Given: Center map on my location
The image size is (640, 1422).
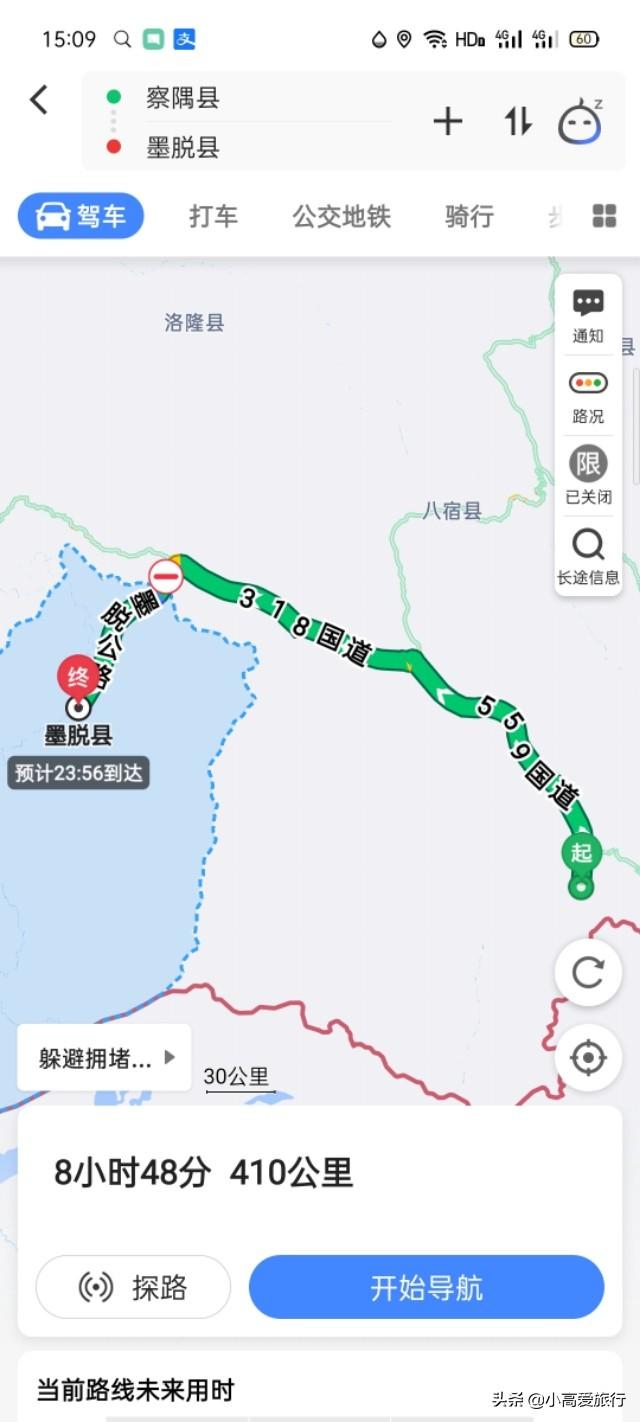Looking at the screenshot, I should (588, 1058).
